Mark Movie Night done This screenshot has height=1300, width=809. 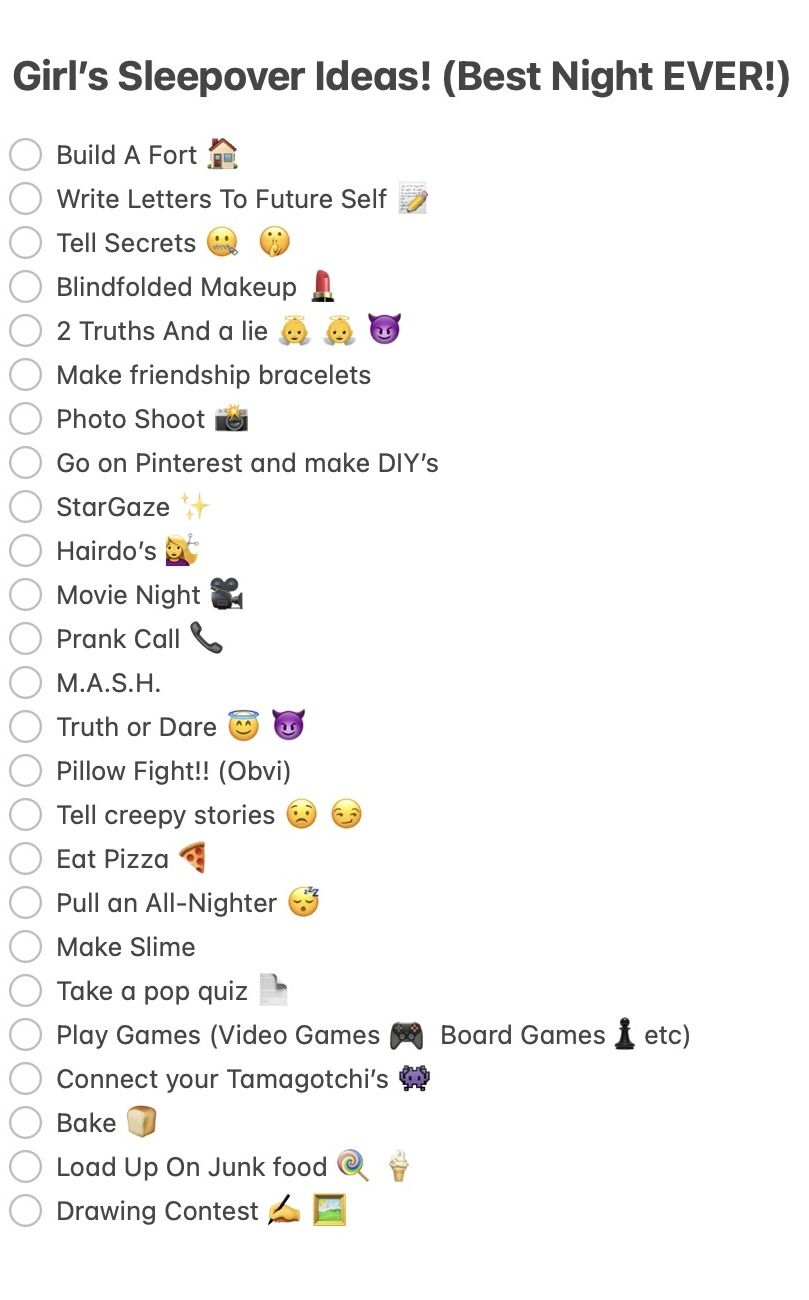pos(25,595)
